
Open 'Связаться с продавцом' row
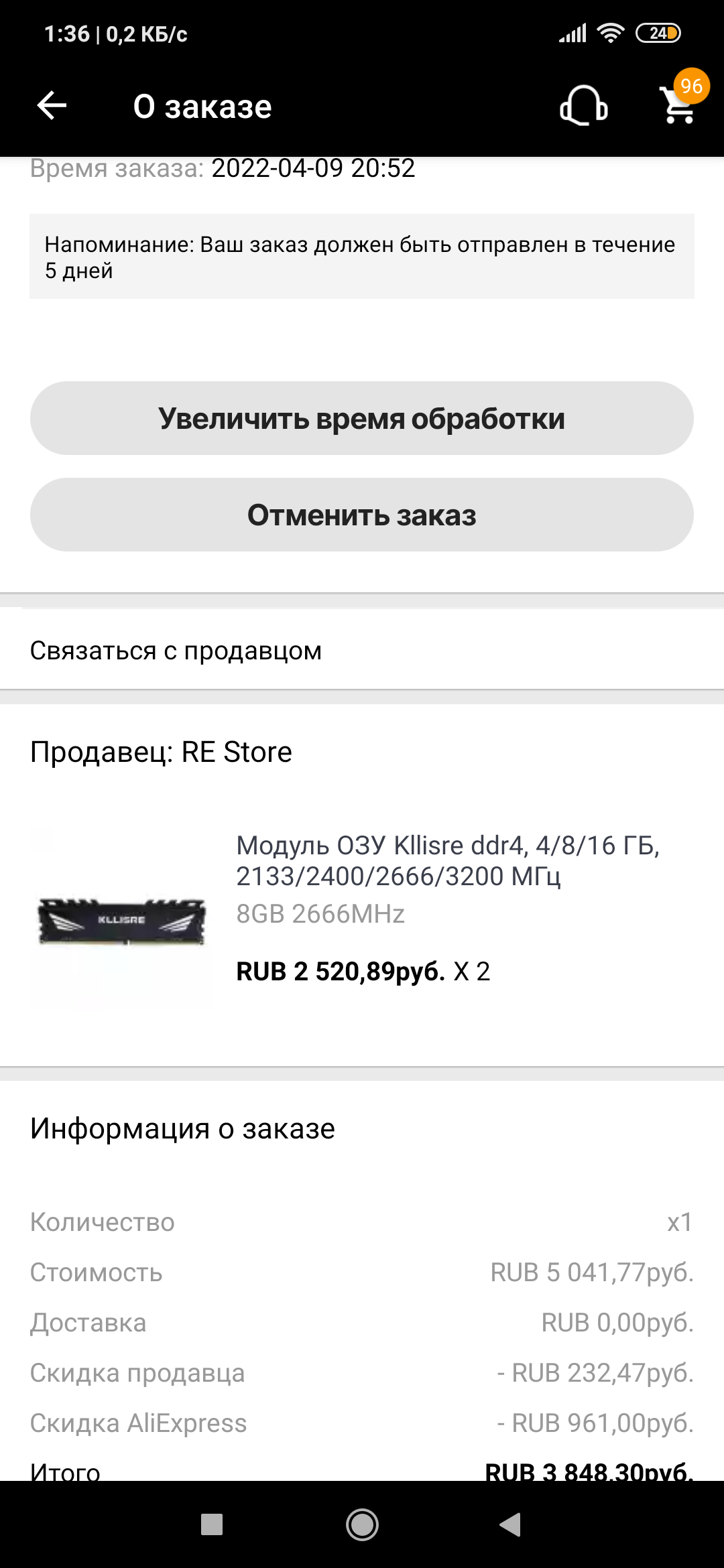(362, 651)
